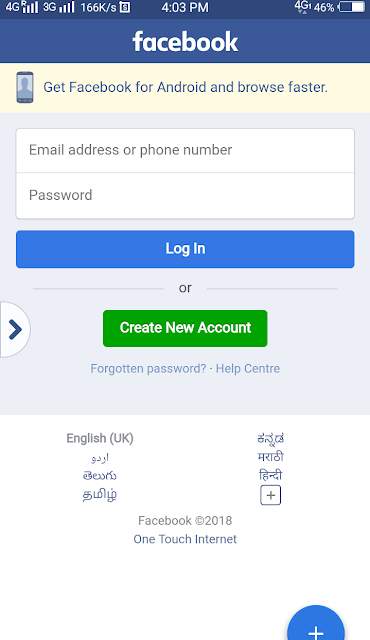Tap the email address or phone number field
370x640 pixels.
click(185, 150)
